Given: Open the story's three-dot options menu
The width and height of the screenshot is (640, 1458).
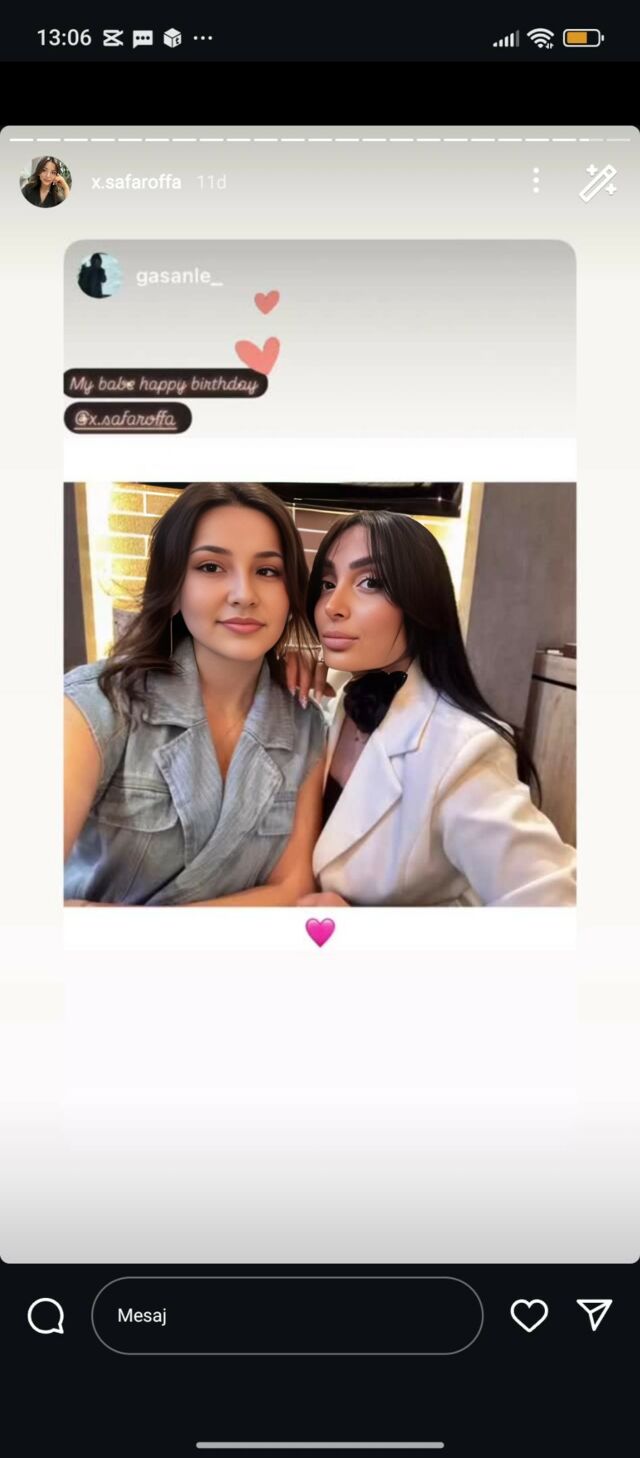Looking at the screenshot, I should tap(536, 181).
